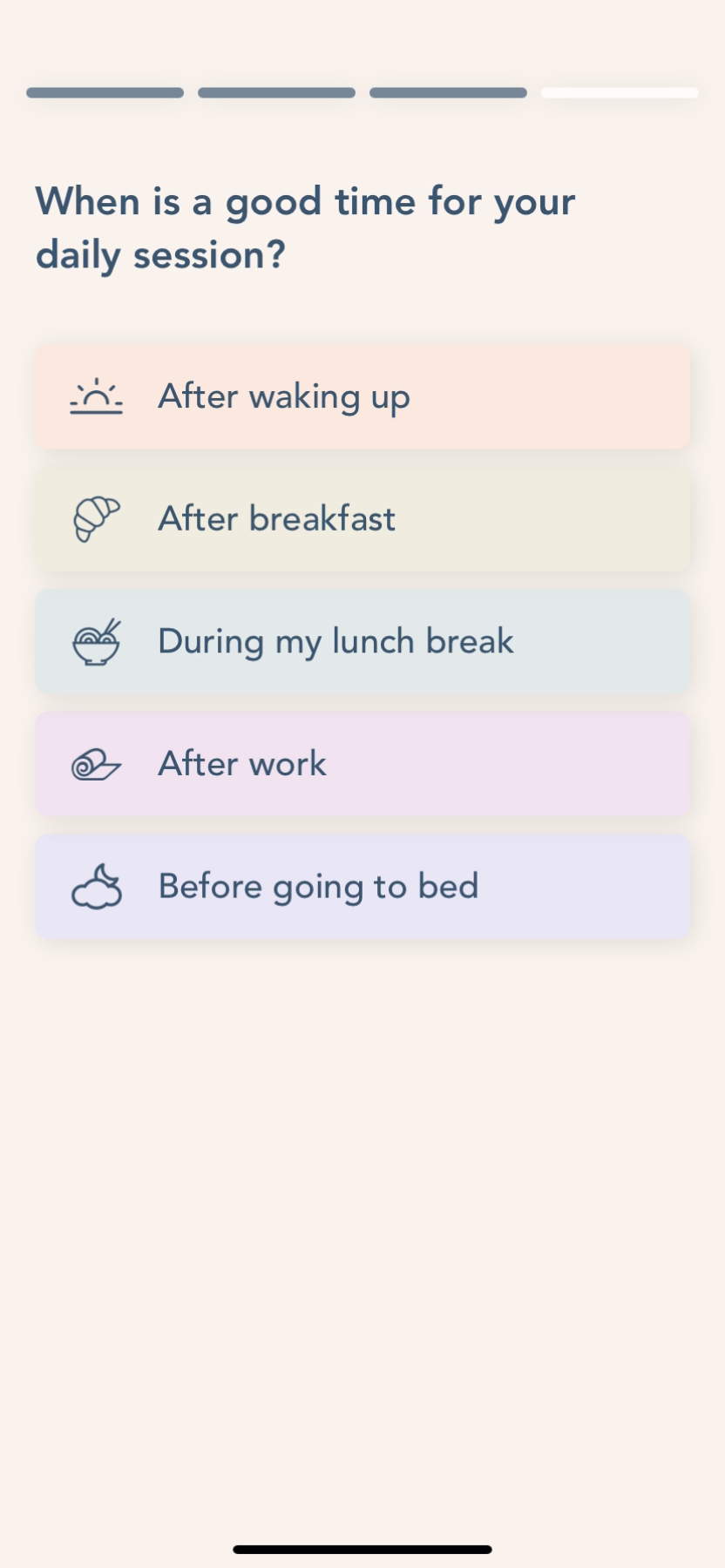This screenshot has height=1568, width=725.
Task: Click the yoga mat icon beside After work
Action: pos(96,764)
